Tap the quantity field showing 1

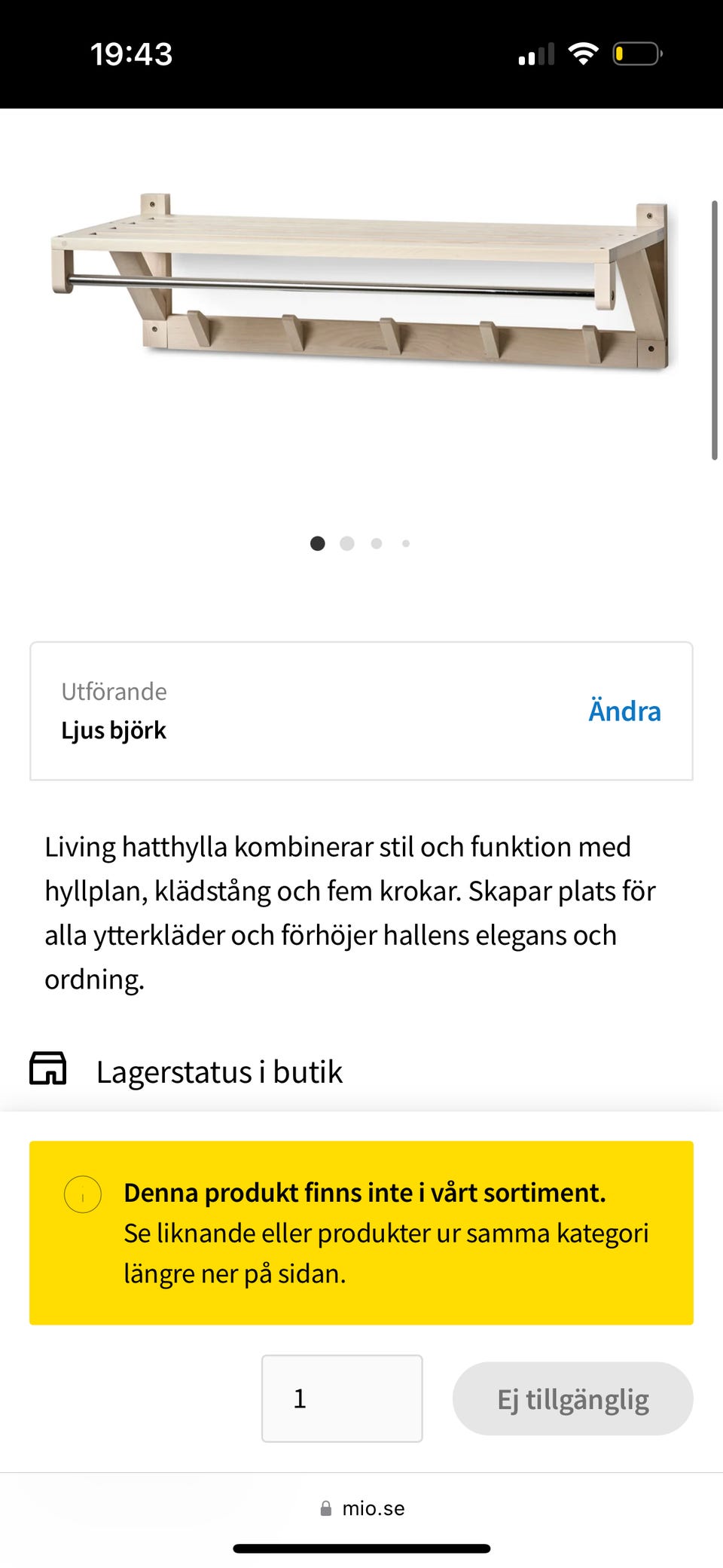[x=341, y=1398]
